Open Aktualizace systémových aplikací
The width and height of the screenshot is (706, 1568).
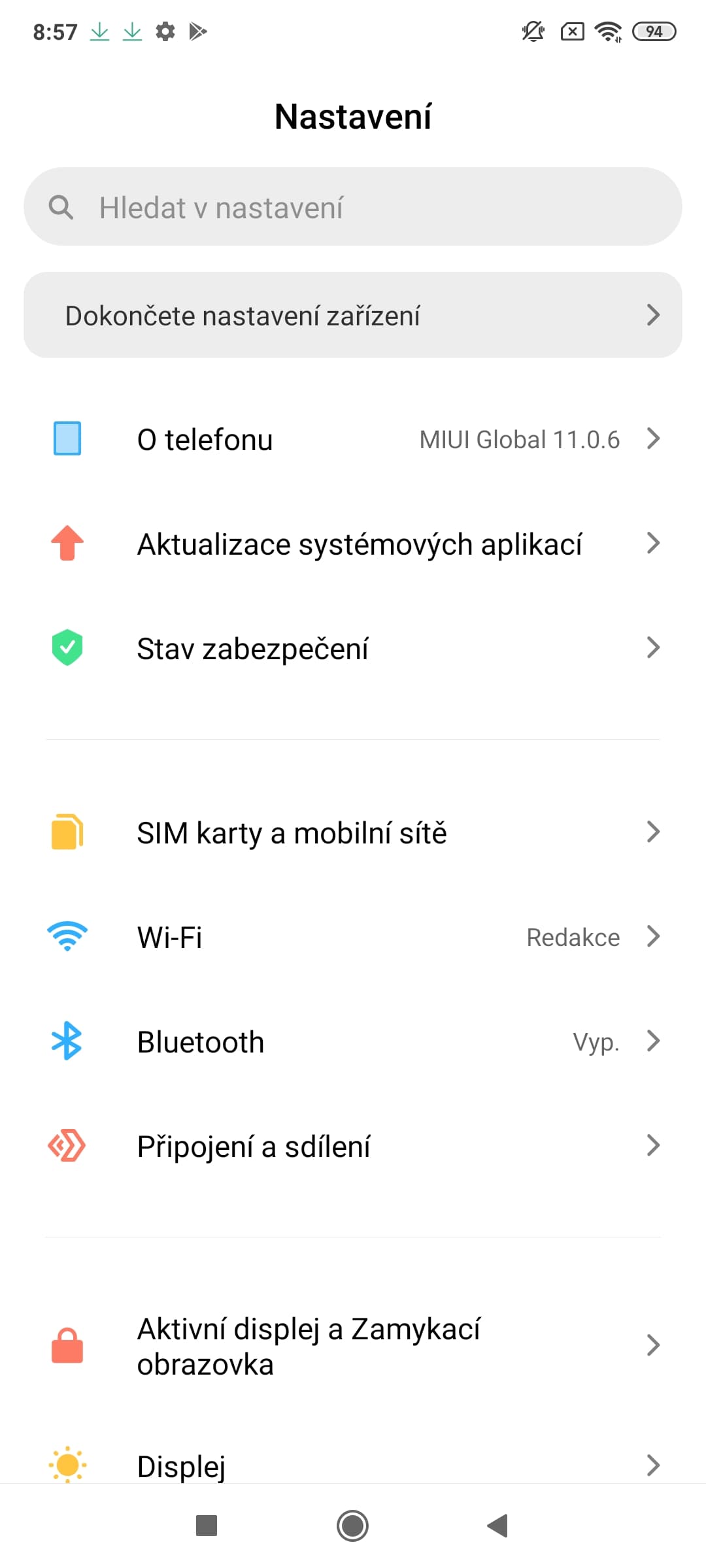pos(353,544)
